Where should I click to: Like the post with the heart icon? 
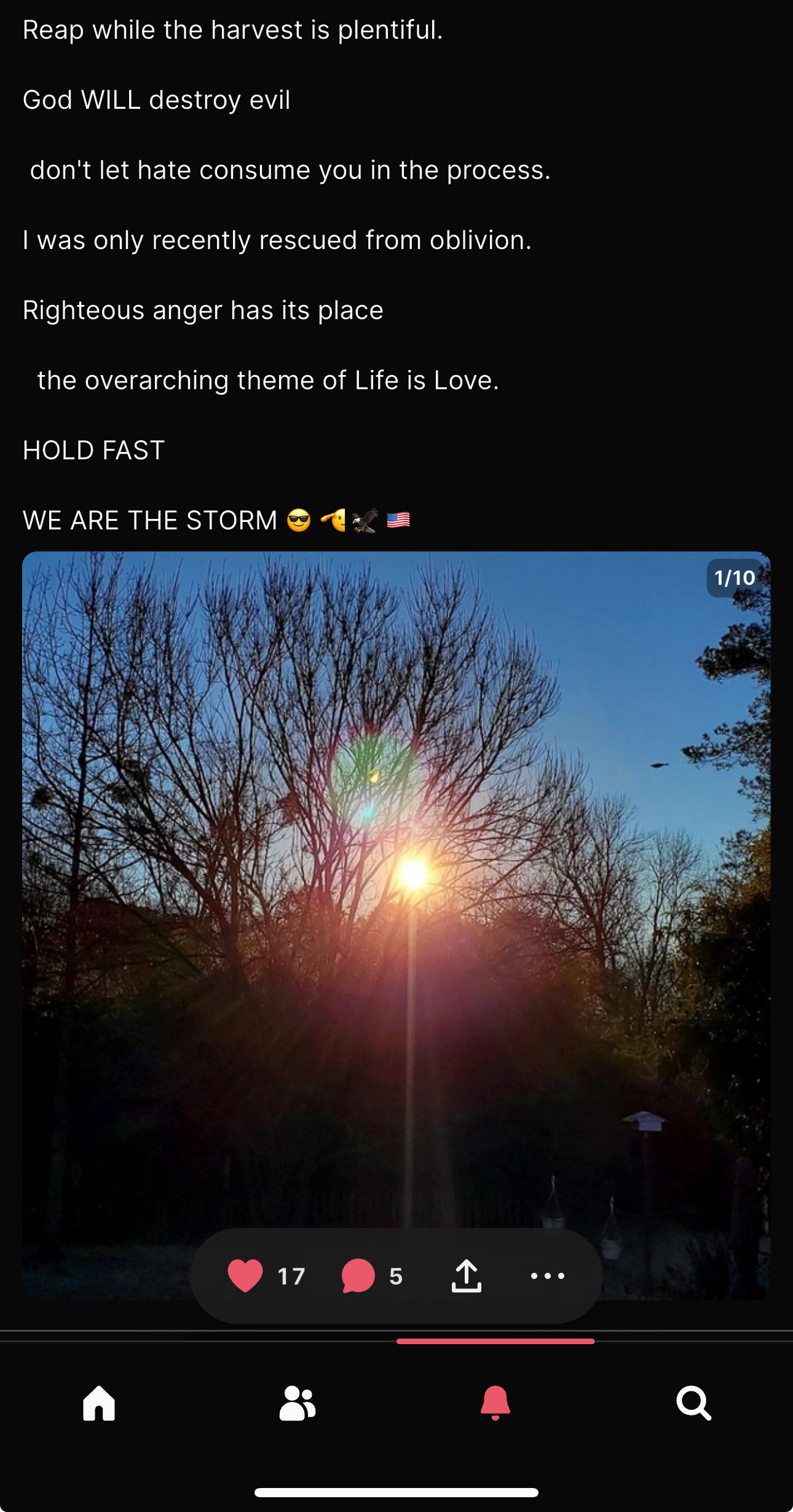(245, 1276)
